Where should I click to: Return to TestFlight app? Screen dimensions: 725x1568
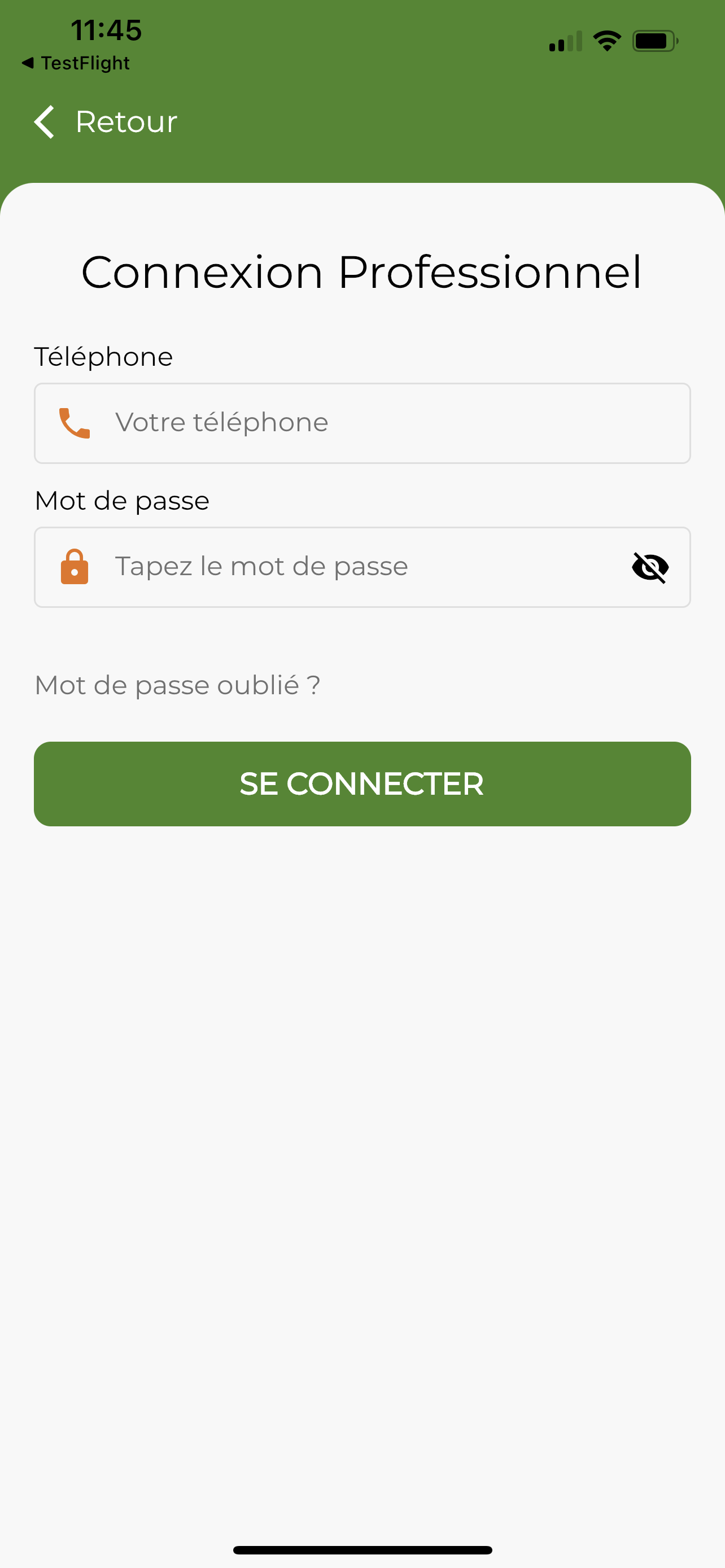[77, 63]
